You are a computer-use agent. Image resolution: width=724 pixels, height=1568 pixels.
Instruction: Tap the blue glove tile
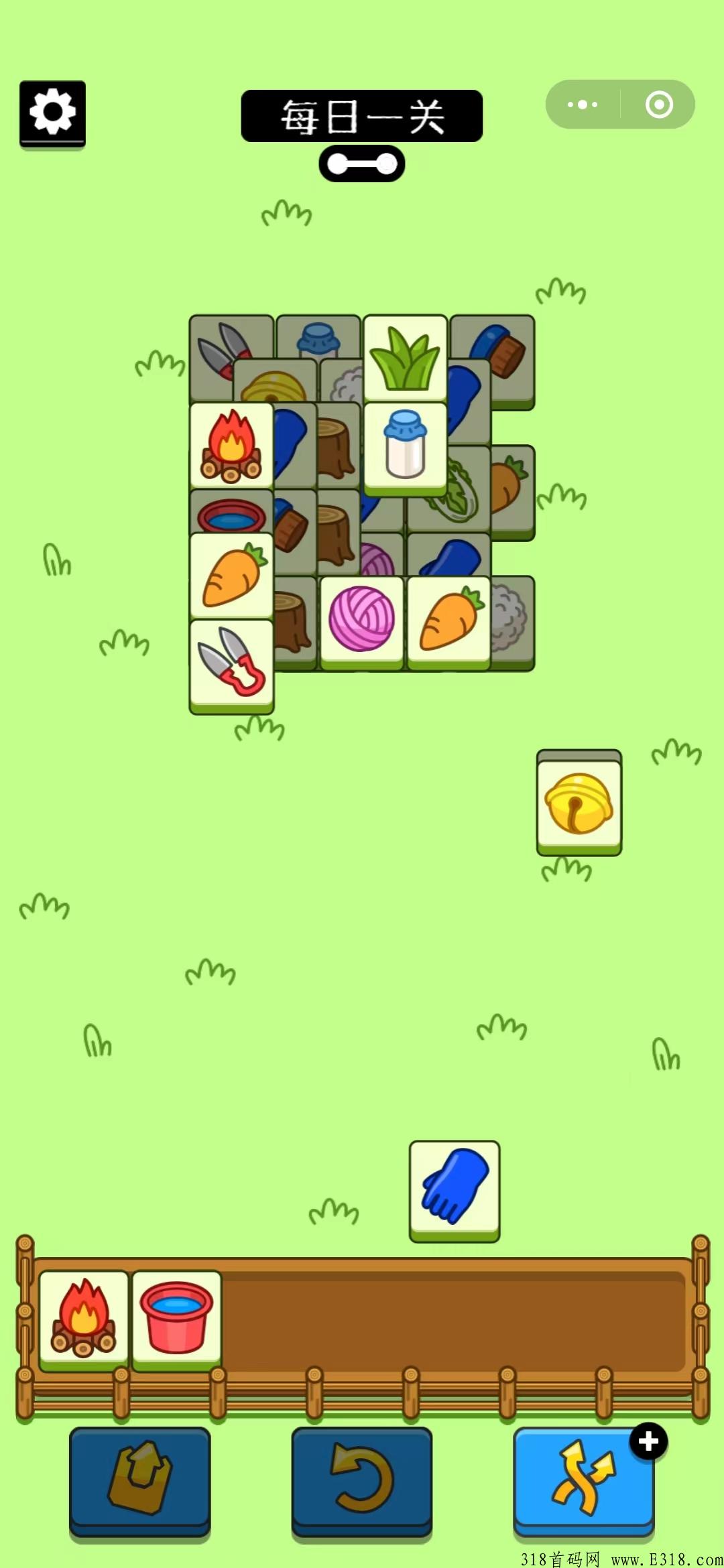coord(455,1187)
